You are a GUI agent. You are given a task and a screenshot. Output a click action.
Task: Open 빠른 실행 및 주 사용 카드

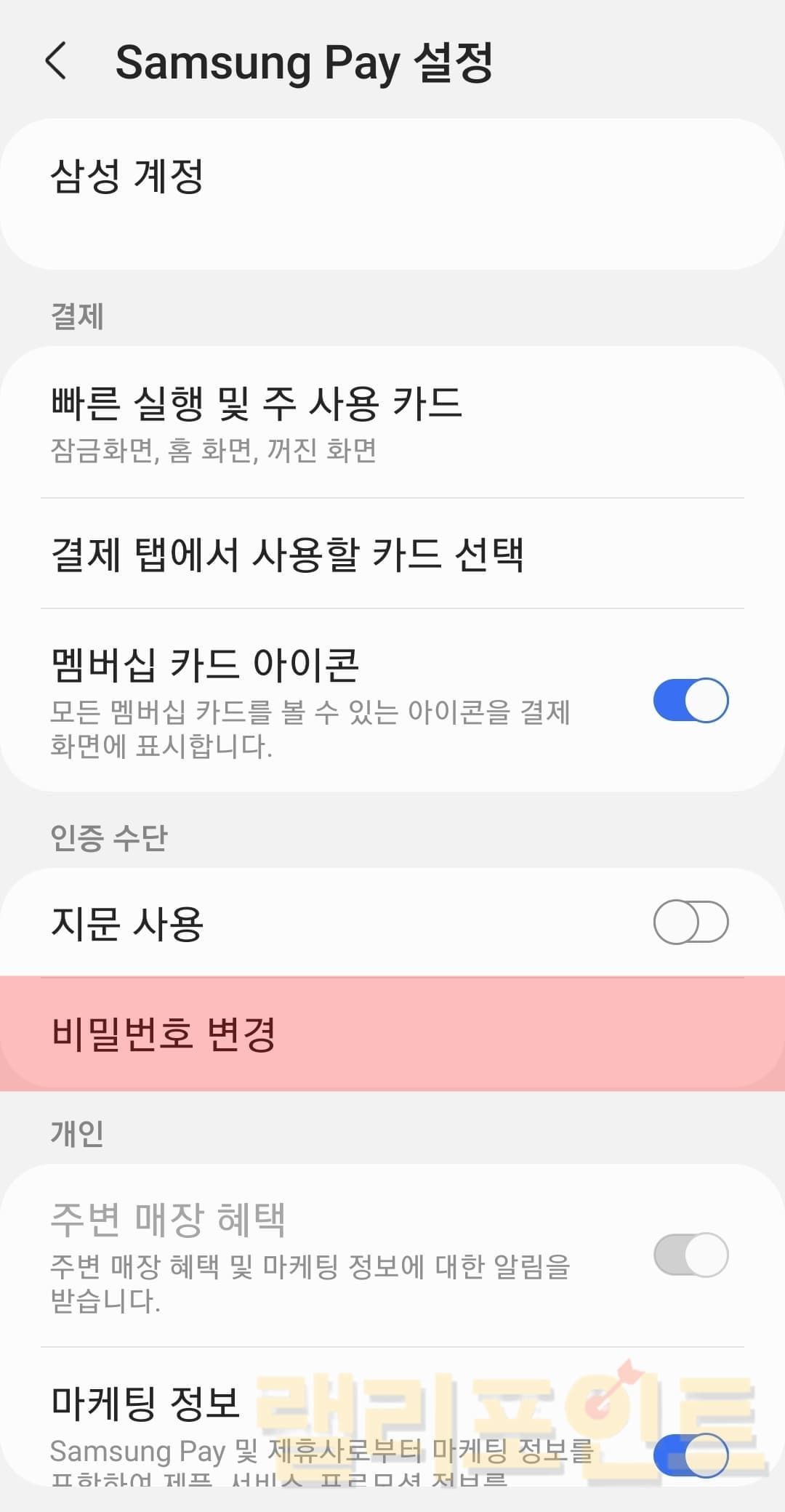pyautogui.click(x=392, y=422)
